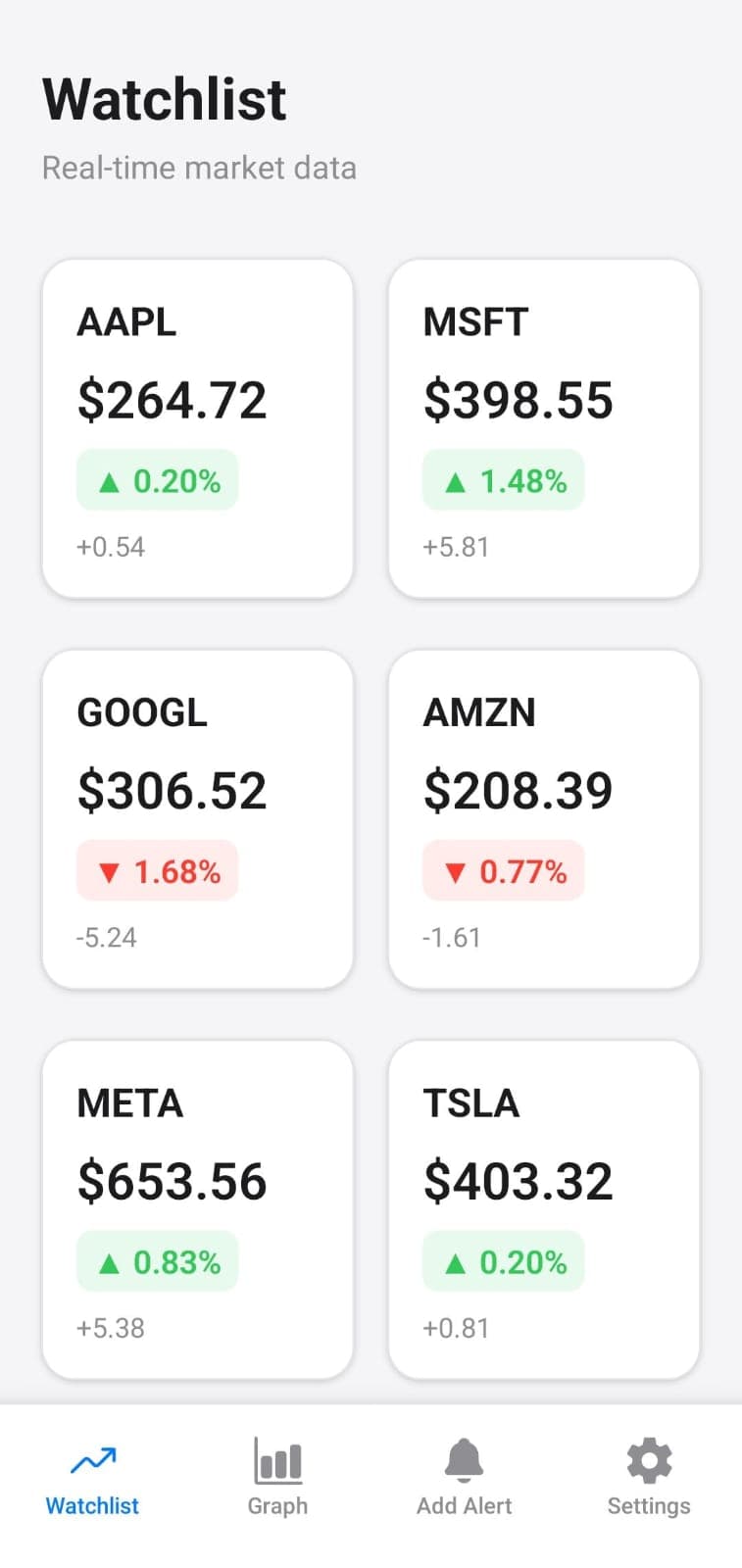Click the green up-arrow on AAPL card
Screen dimensions: 742x1568
(x=111, y=479)
